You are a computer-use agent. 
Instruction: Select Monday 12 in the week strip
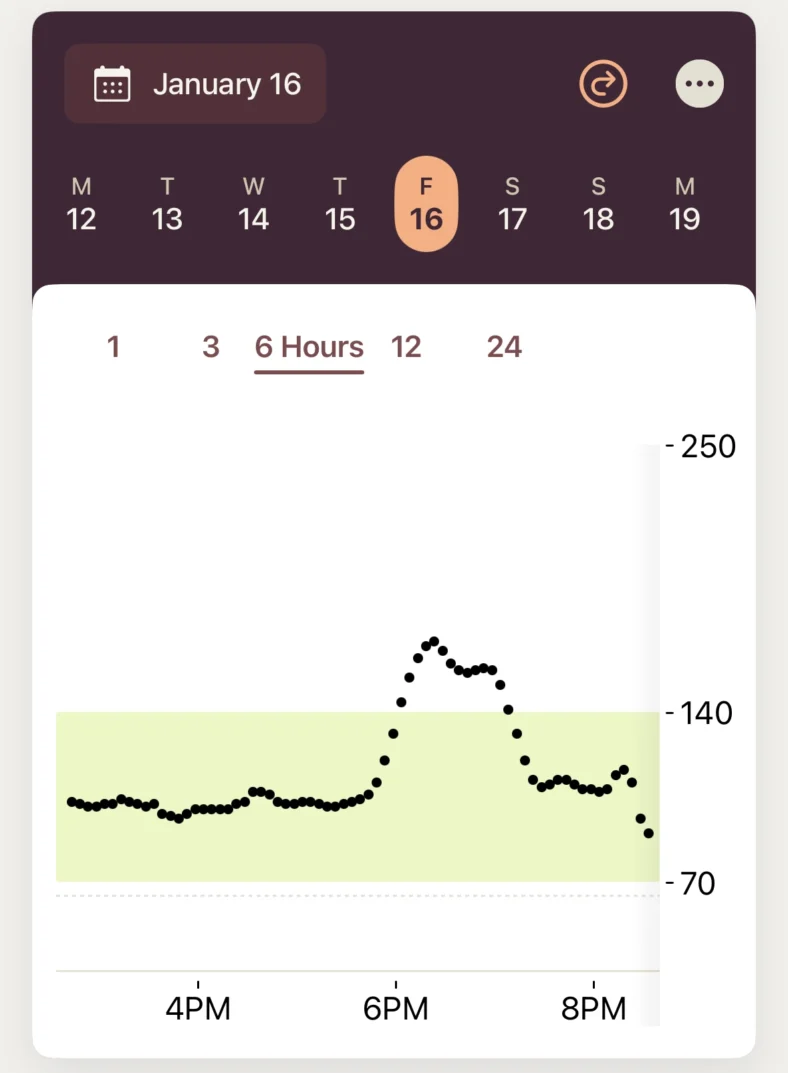81,205
